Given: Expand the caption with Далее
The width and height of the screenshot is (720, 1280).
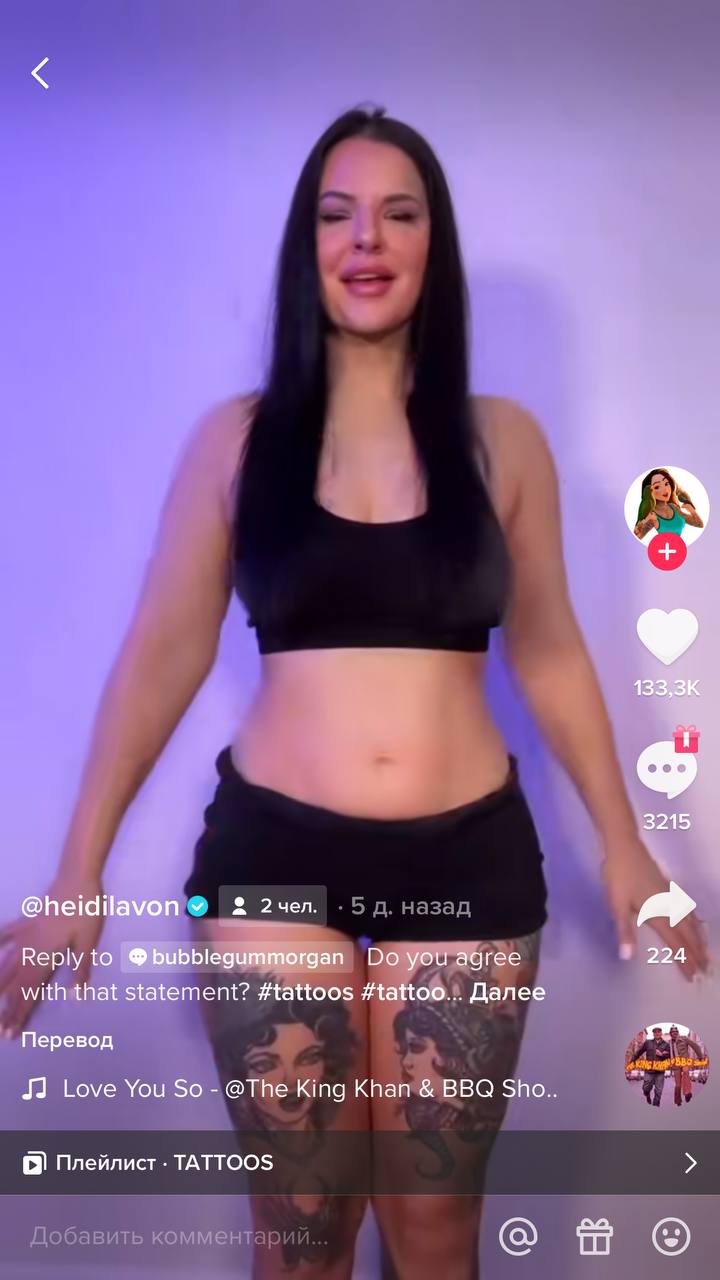Looking at the screenshot, I should [x=508, y=992].
